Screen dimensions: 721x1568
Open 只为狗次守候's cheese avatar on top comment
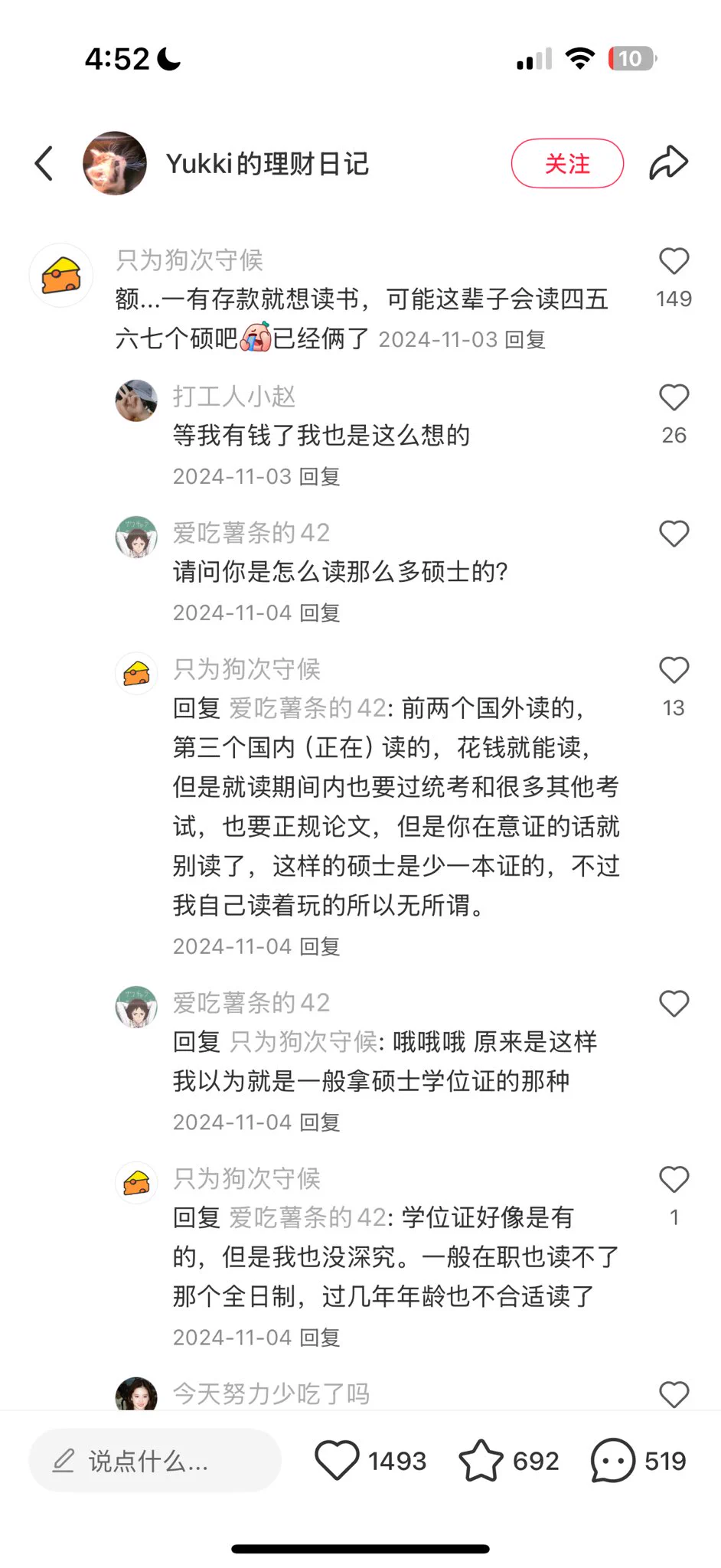point(61,276)
